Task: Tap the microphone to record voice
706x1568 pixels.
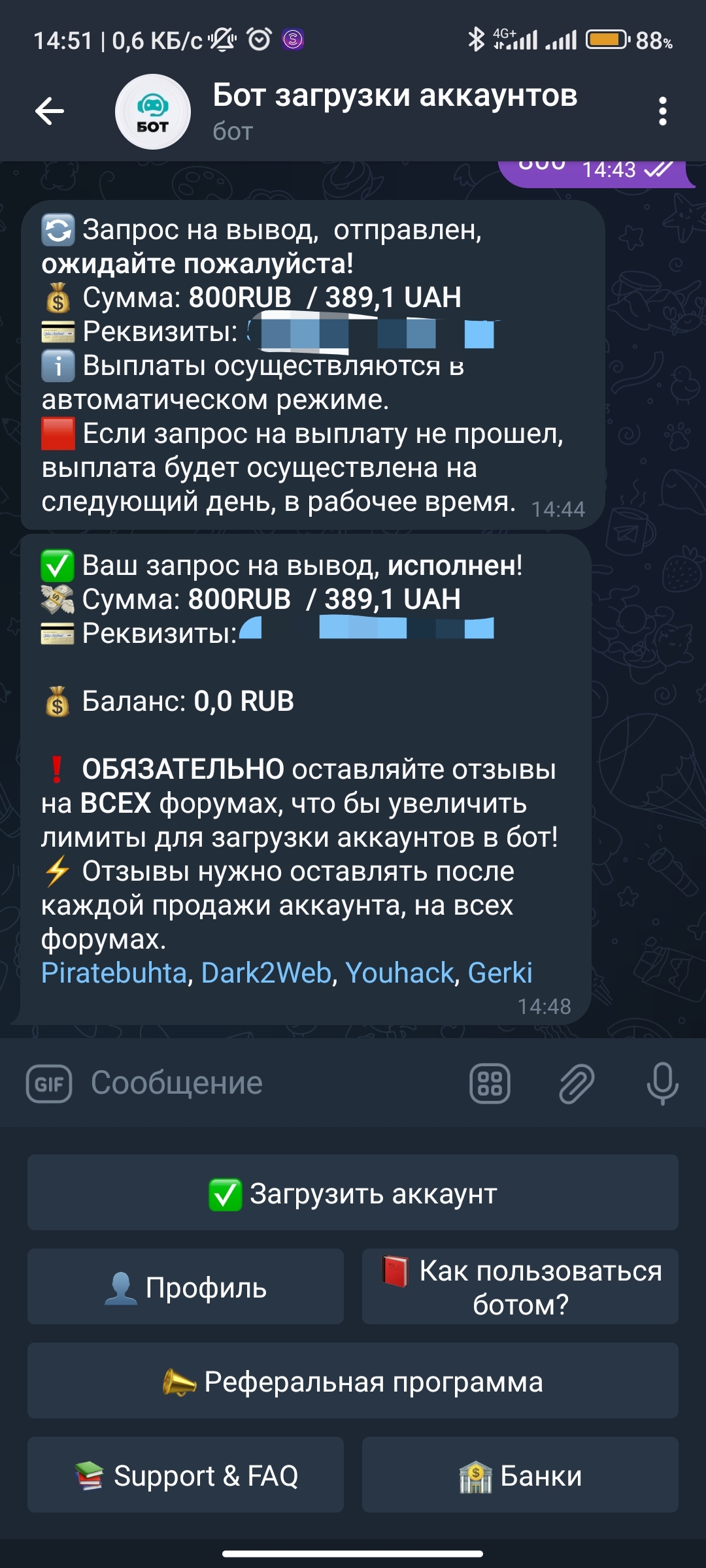Action: click(x=662, y=1084)
